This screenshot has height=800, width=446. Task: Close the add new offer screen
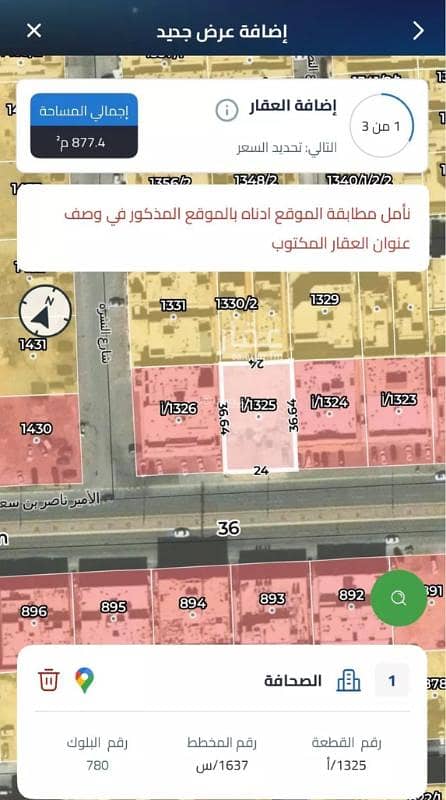34,31
